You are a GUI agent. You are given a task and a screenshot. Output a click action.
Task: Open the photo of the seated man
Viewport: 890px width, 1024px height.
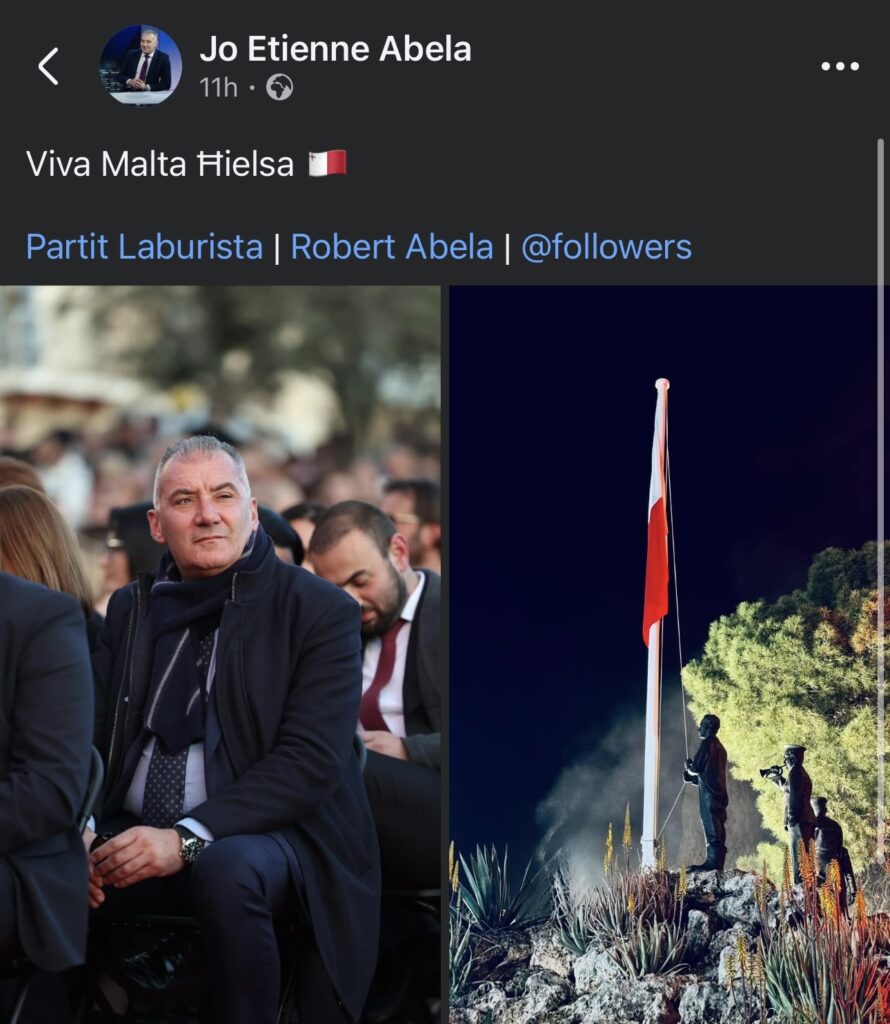pos(220,655)
